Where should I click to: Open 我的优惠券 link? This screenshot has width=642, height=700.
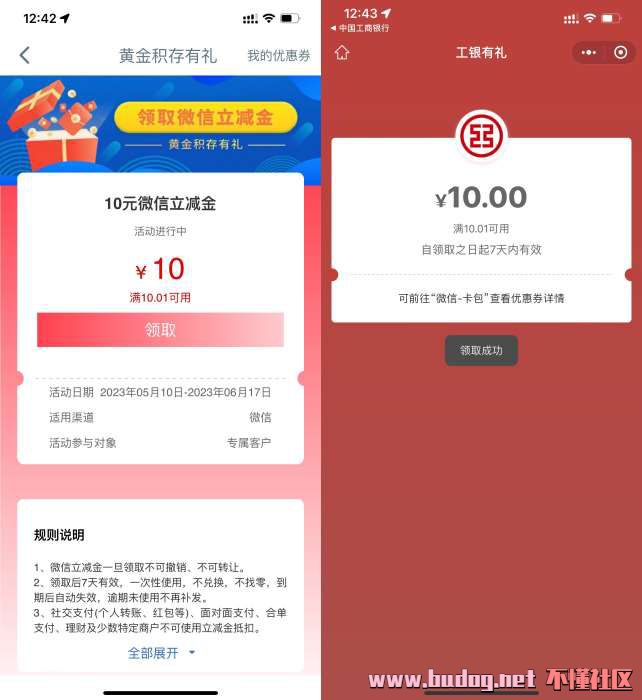pos(279,56)
